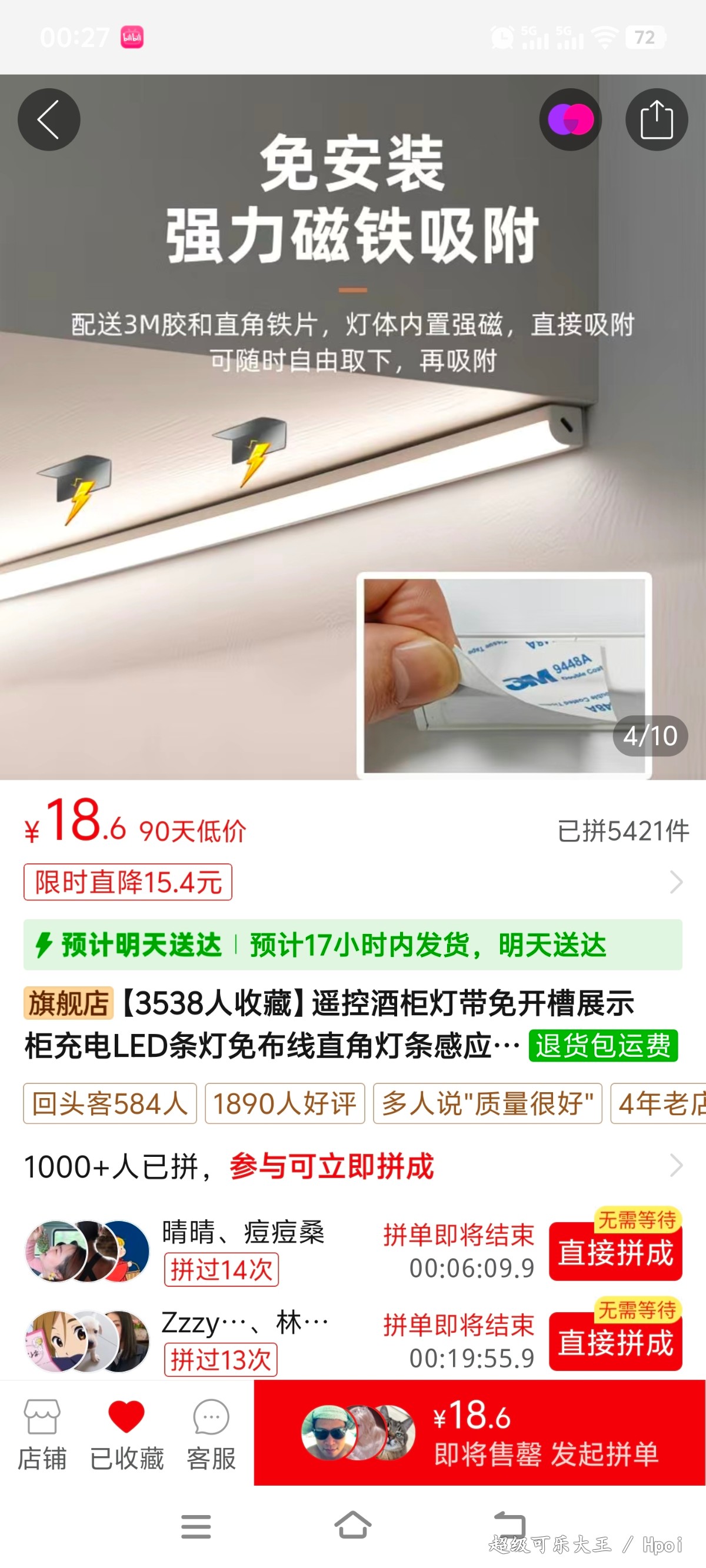This screenshot has width=706, height=1568.
Task: Tap the 回头客584人 tag
Action: (x=109, y=1103)
